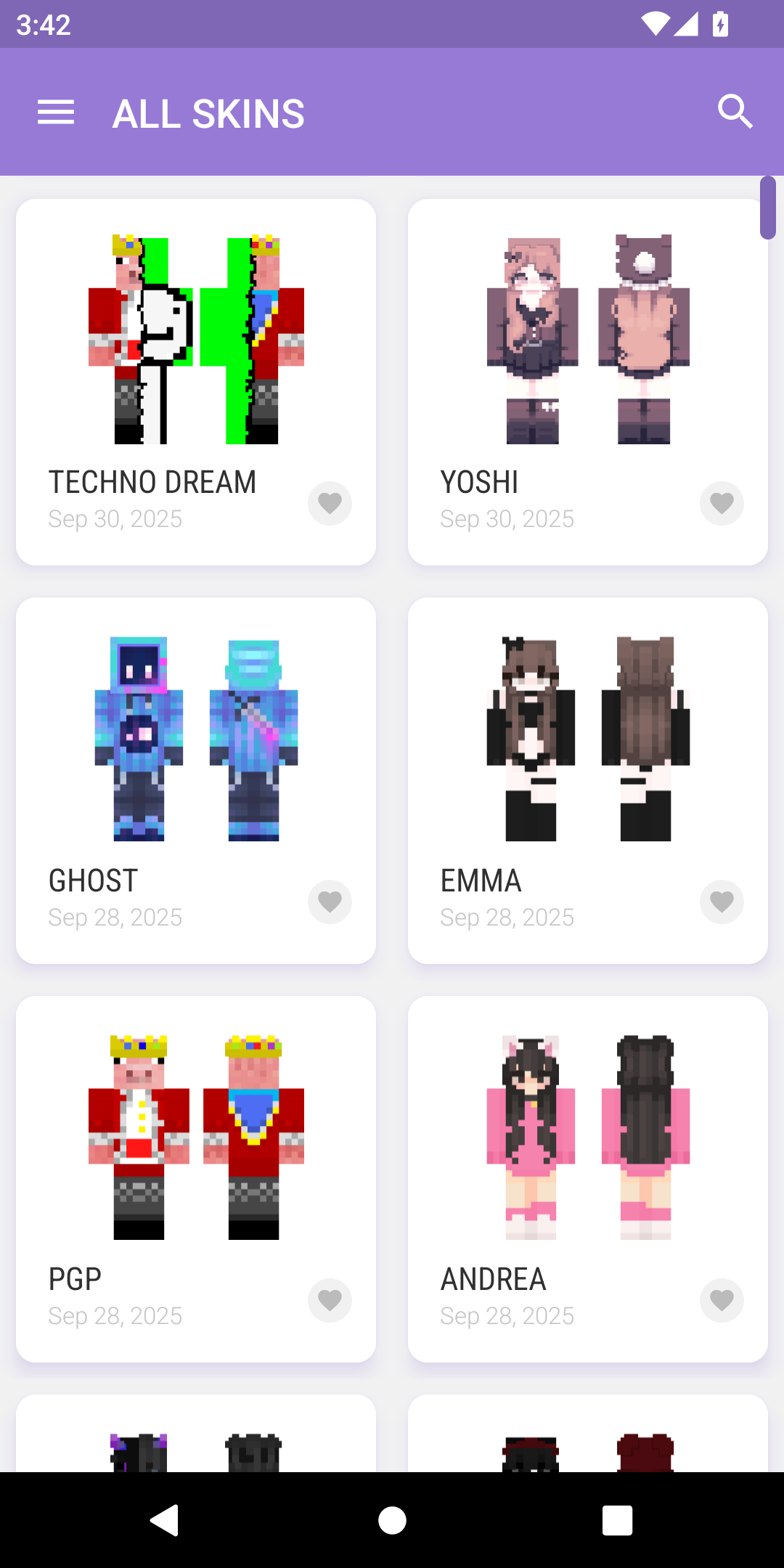
Task: Toggle the heart on TECHNO DREAM card
Action: [330, 503]
